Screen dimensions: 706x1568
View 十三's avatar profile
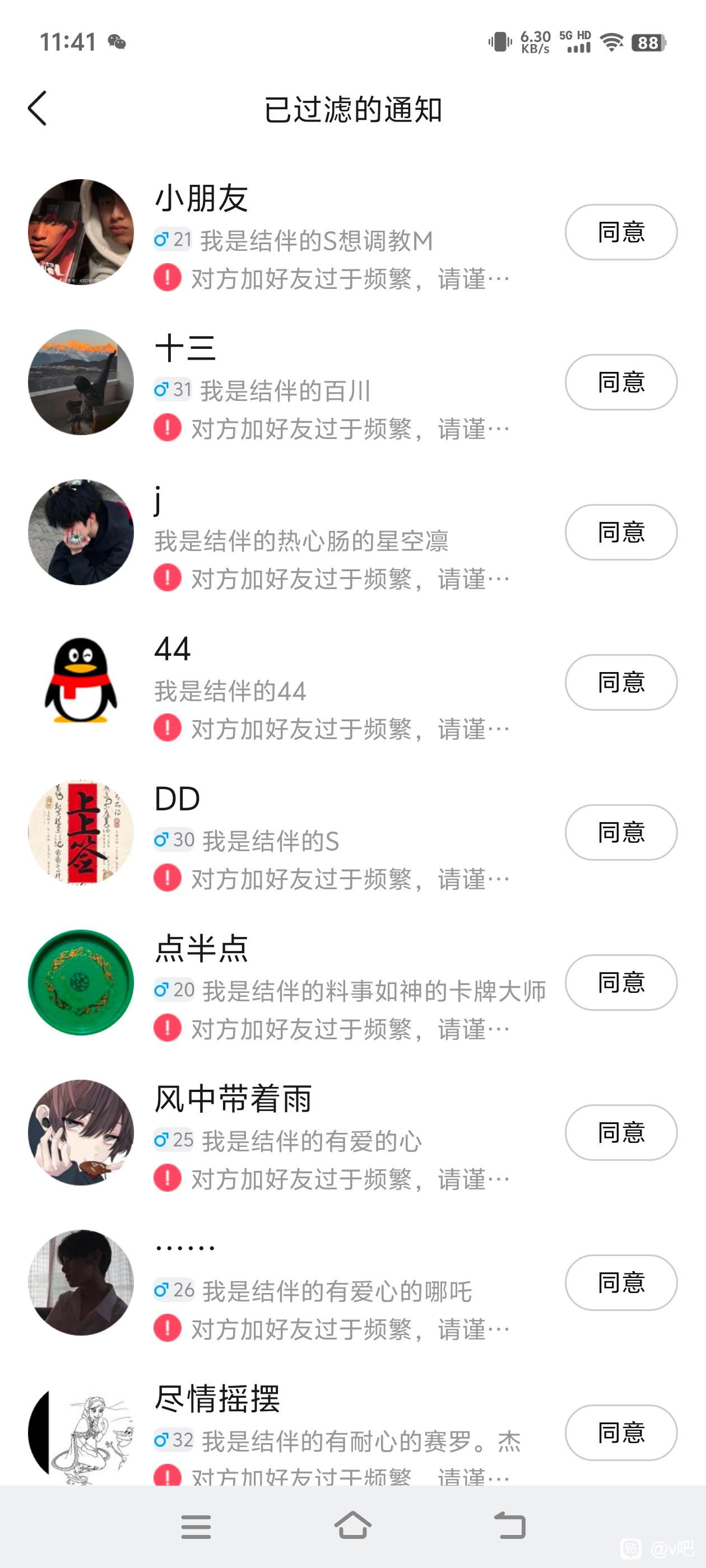[81, 382]
